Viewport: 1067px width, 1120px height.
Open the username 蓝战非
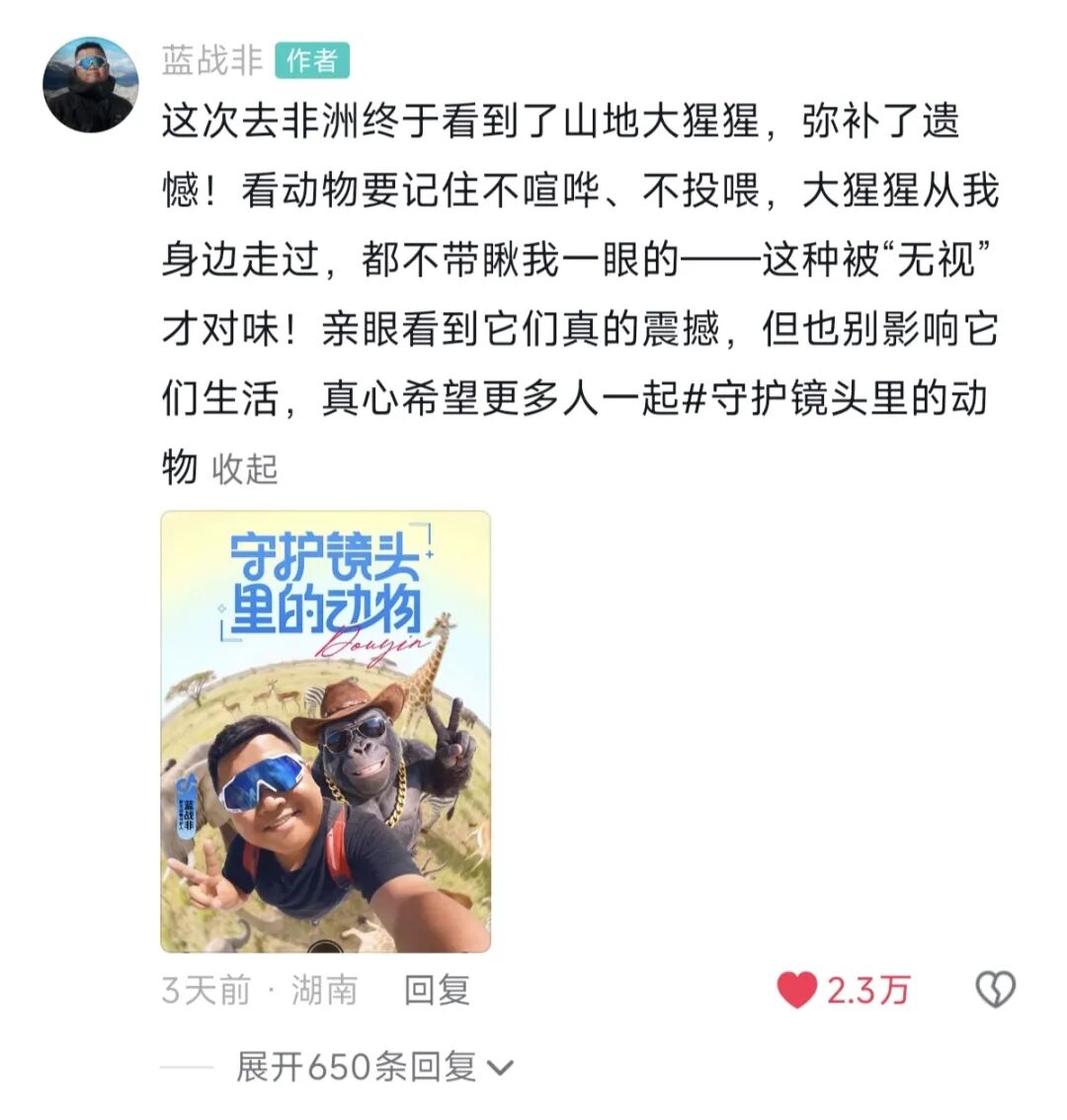pyautogui.click(x=211, y=60)
